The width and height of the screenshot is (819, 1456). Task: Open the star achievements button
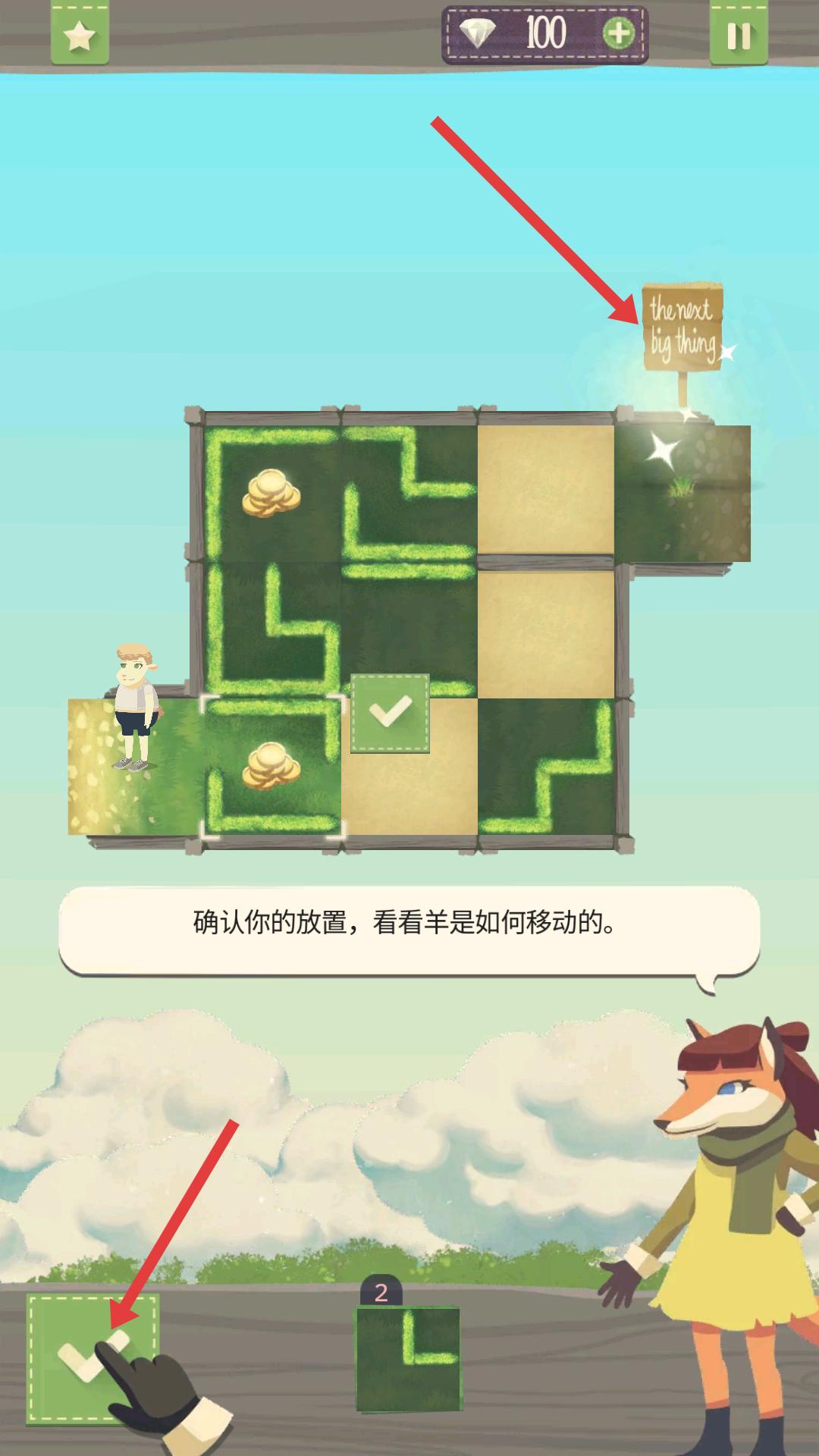coord(80,35)
